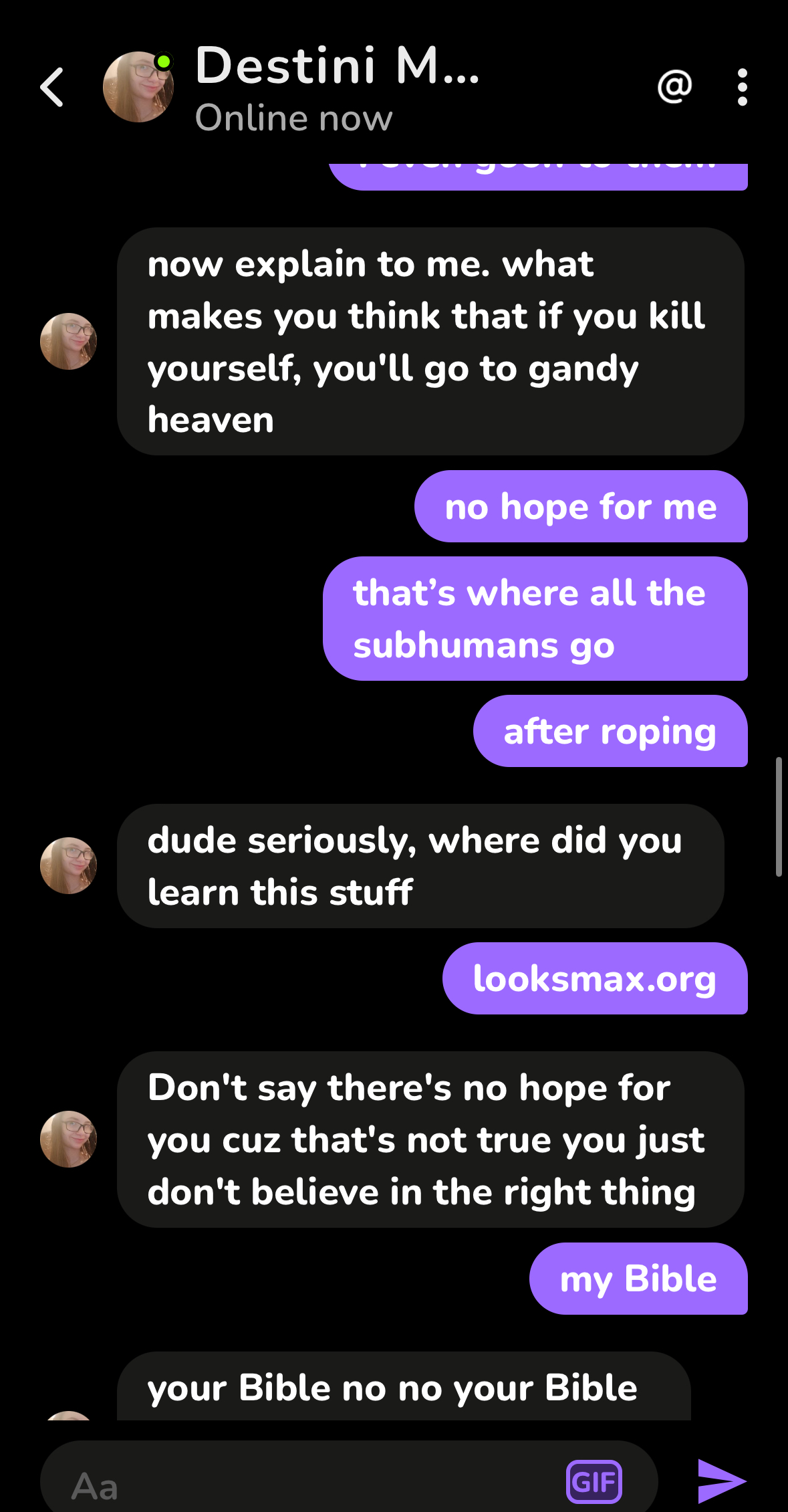Tap the @ mention icon

[674, 87]
